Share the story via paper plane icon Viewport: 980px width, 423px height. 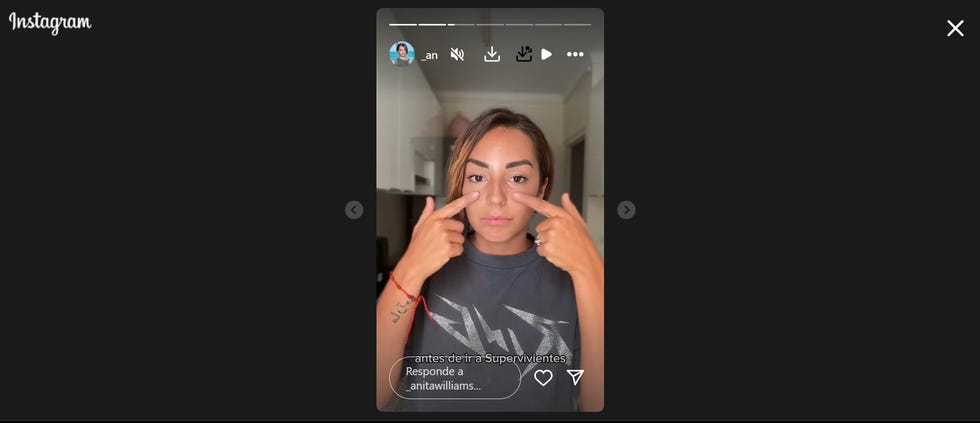pos(575,377)
